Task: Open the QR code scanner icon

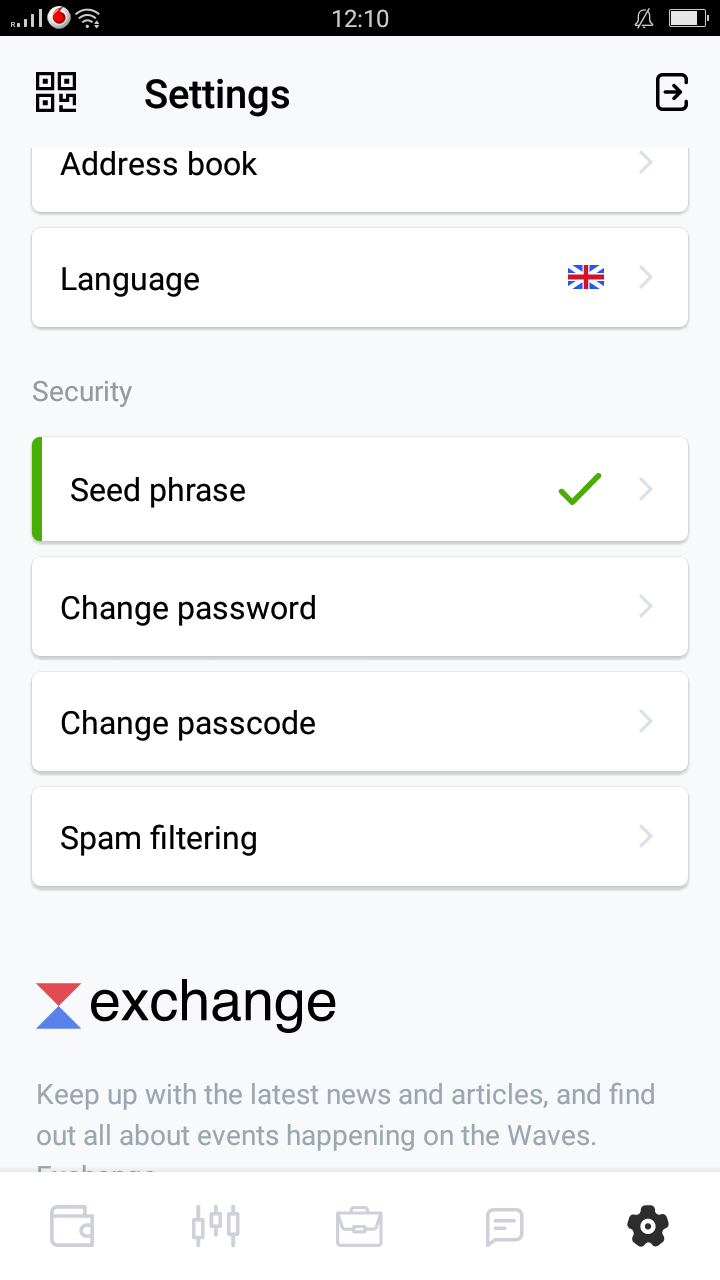Action: tap(56, 92)
